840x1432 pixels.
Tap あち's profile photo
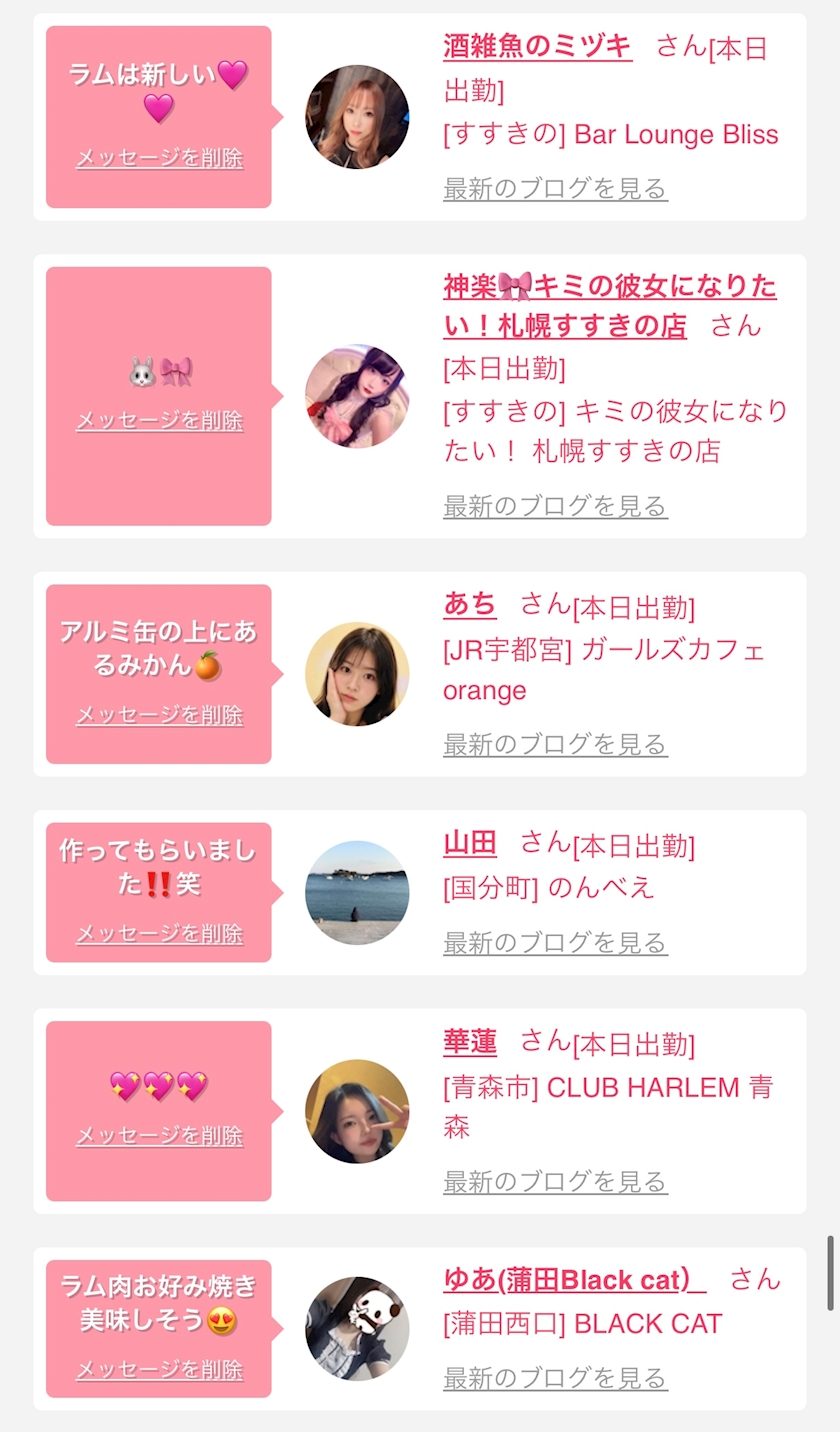pyautogui.click(x=357, y=674)
